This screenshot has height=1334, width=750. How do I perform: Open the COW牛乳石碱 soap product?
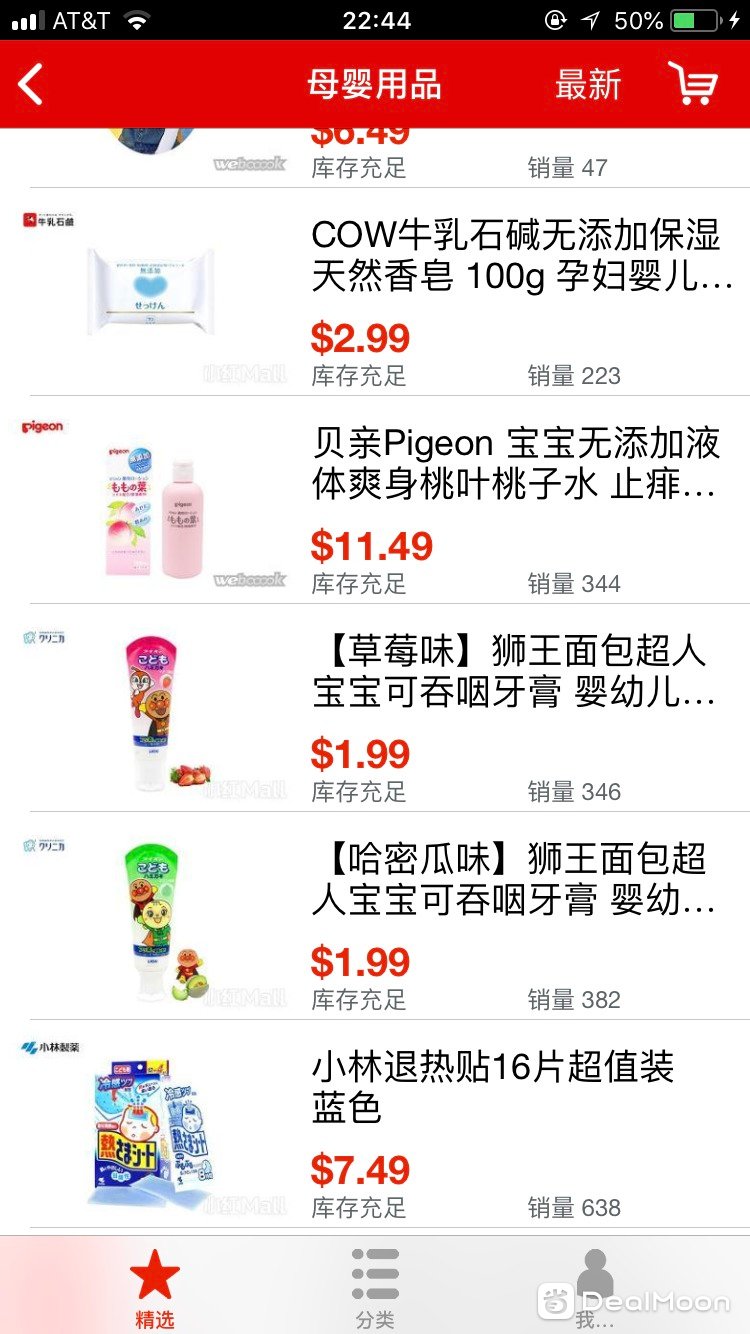click(516, 256)
